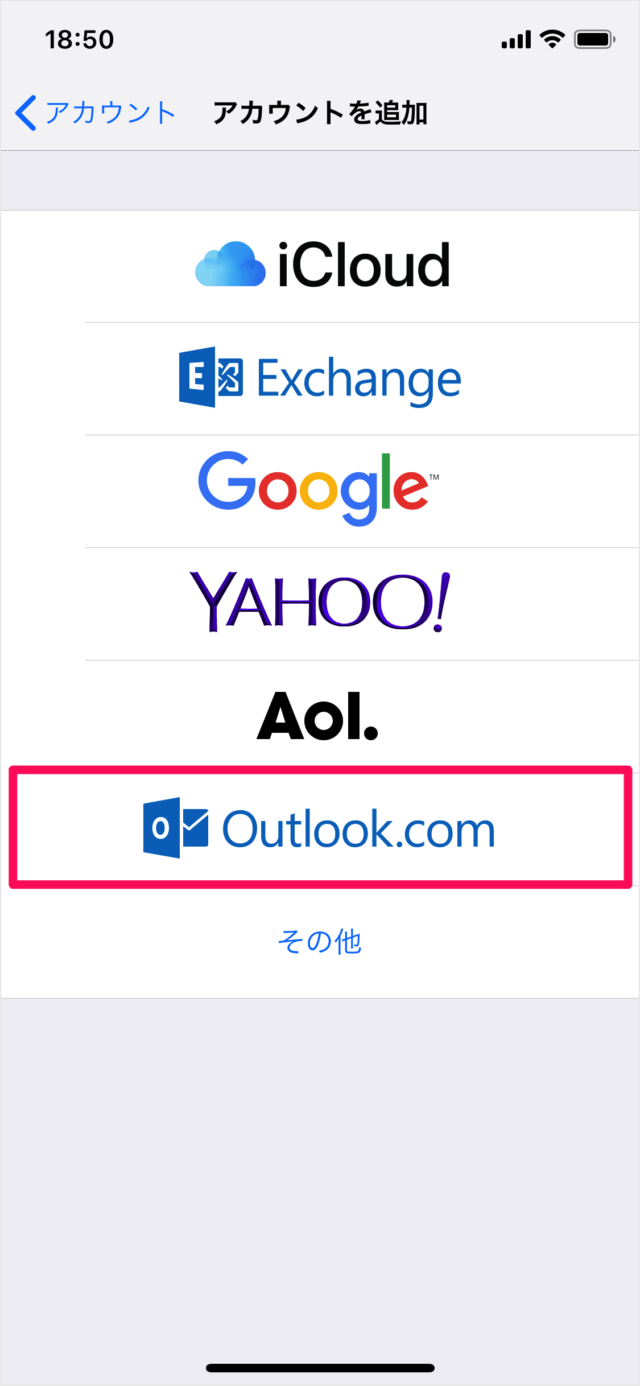Tap Outlook.com to add an account
The height and width of the screenshot is (1386, 640).
[x=320, y=828]
